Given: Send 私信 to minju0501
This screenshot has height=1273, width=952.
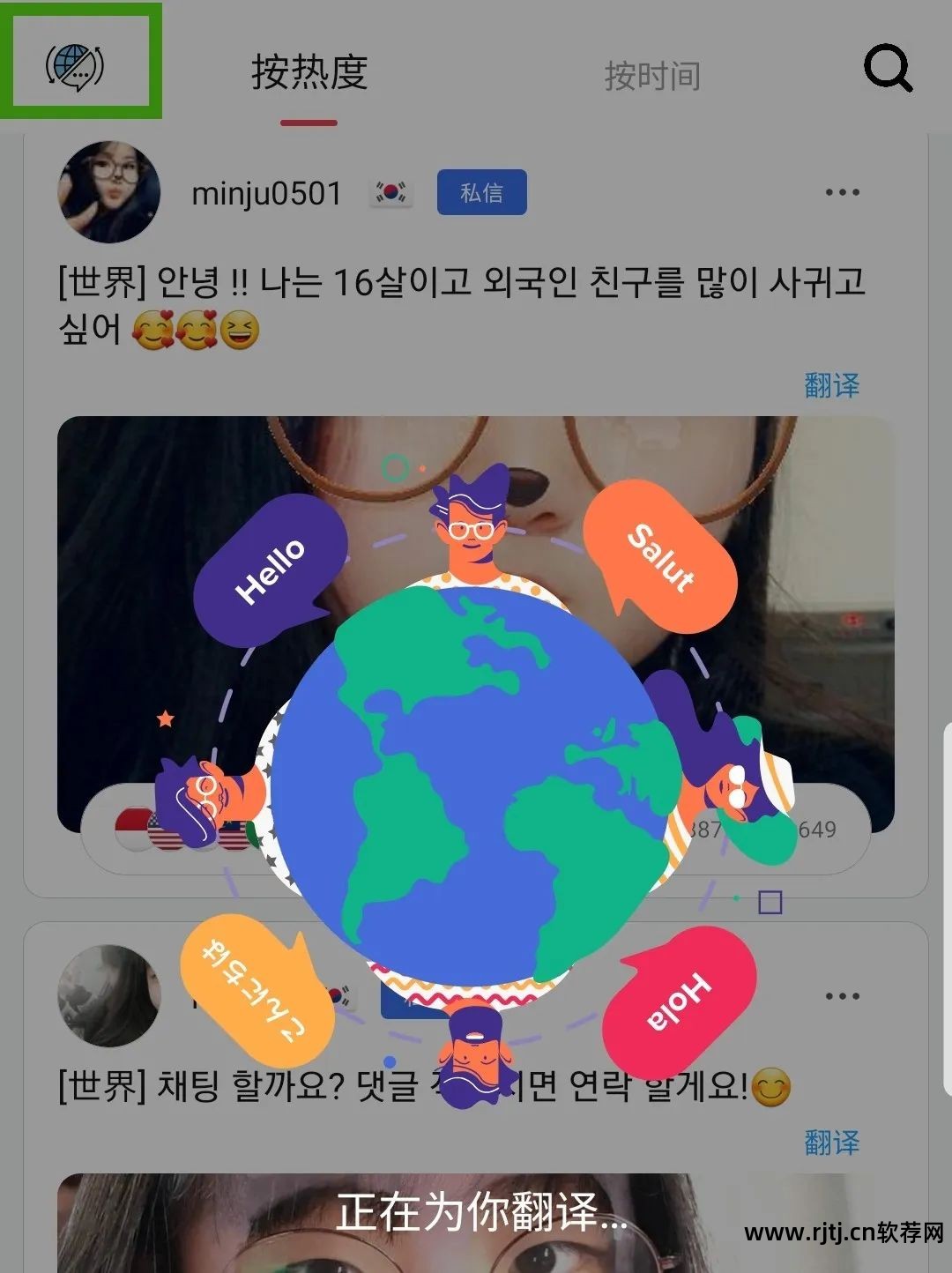Looking at the screenshot, I should 481,192.
